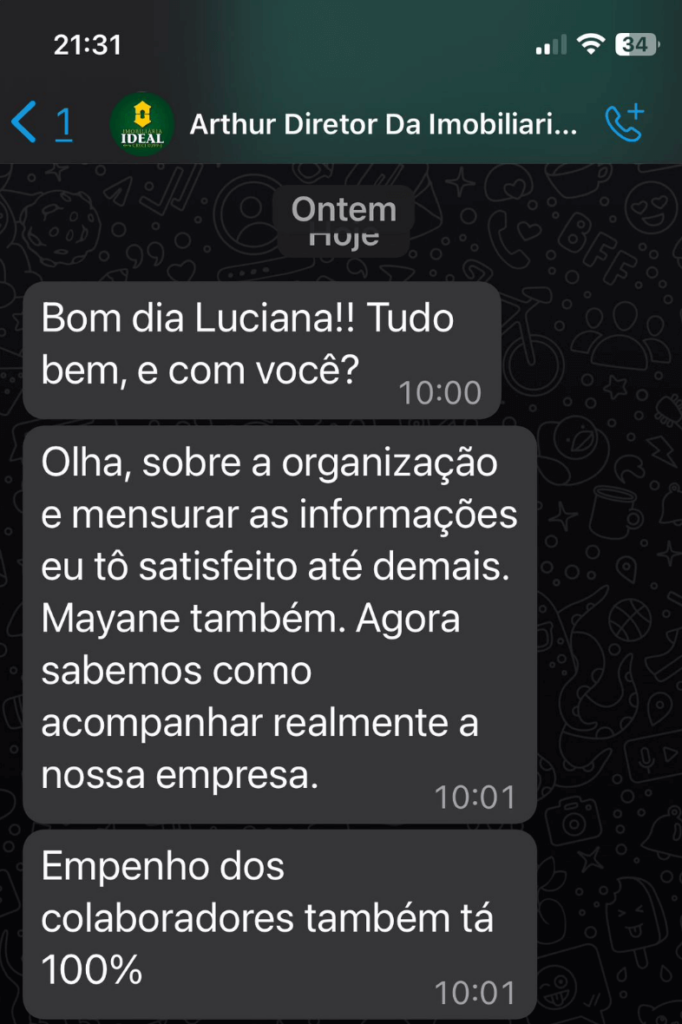Start a call with Arthur
The width and height of the screenshot is (682, 1024).
(x=625, y=122)
